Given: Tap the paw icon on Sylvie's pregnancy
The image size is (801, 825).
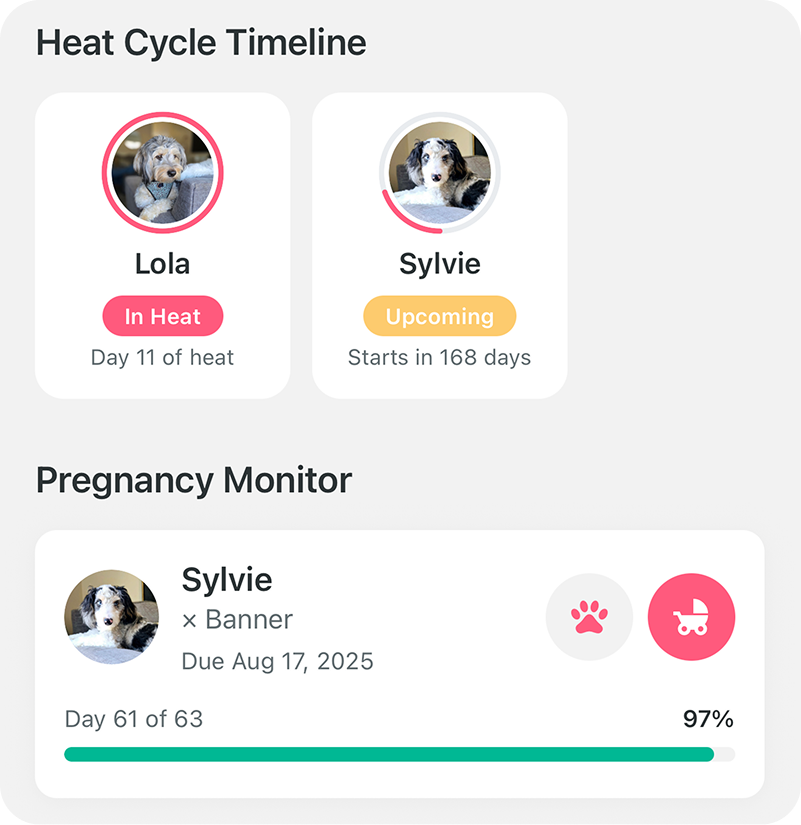Looking at the screenshot, I should click(589, 618).
